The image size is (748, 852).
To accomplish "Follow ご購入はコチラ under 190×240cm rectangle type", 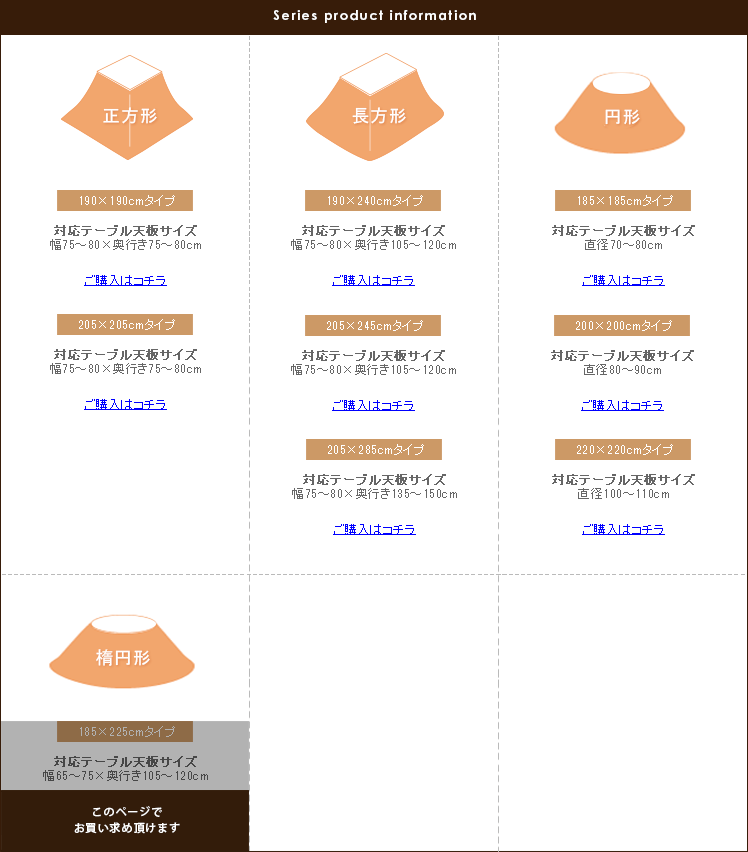I will [x=373, y=281].
